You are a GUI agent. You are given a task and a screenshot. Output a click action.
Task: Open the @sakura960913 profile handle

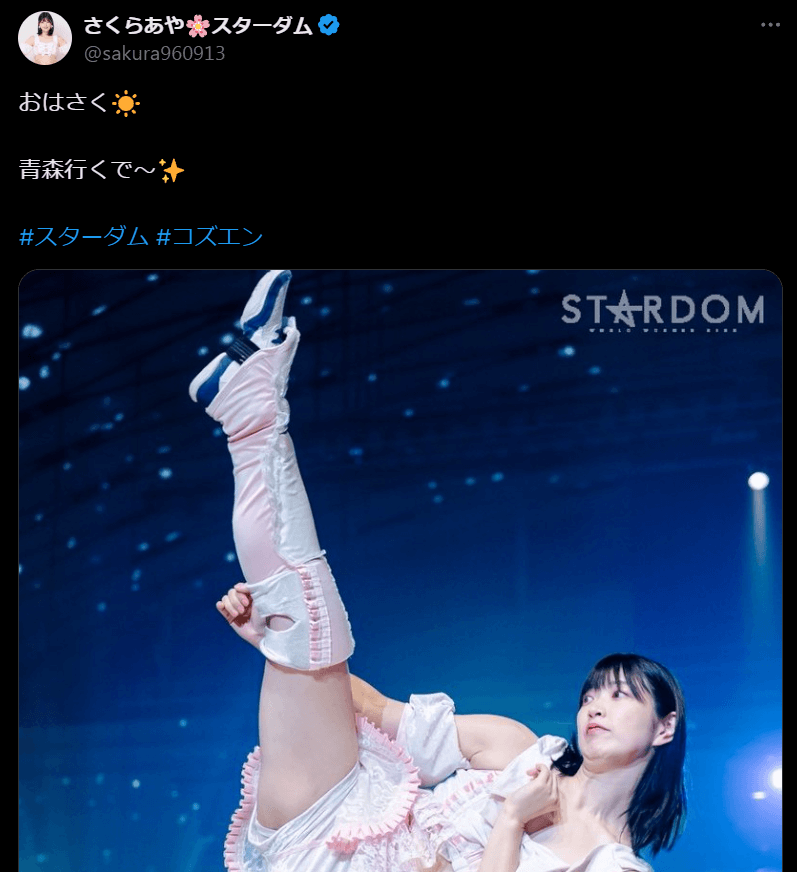click(x=154, y=54)
